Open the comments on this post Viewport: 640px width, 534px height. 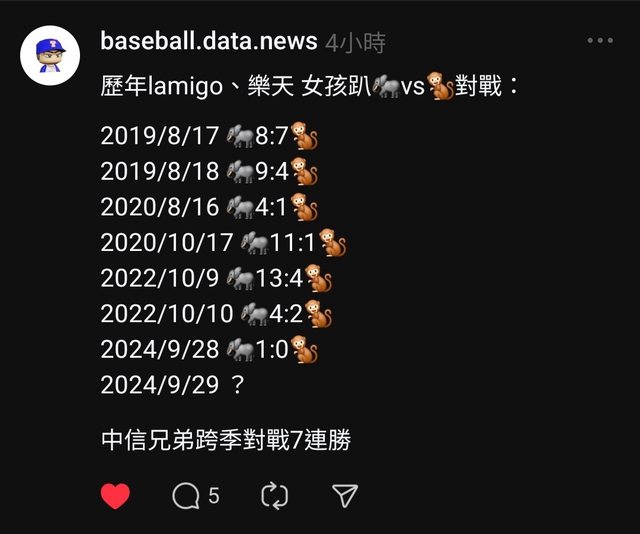[187, 495]
